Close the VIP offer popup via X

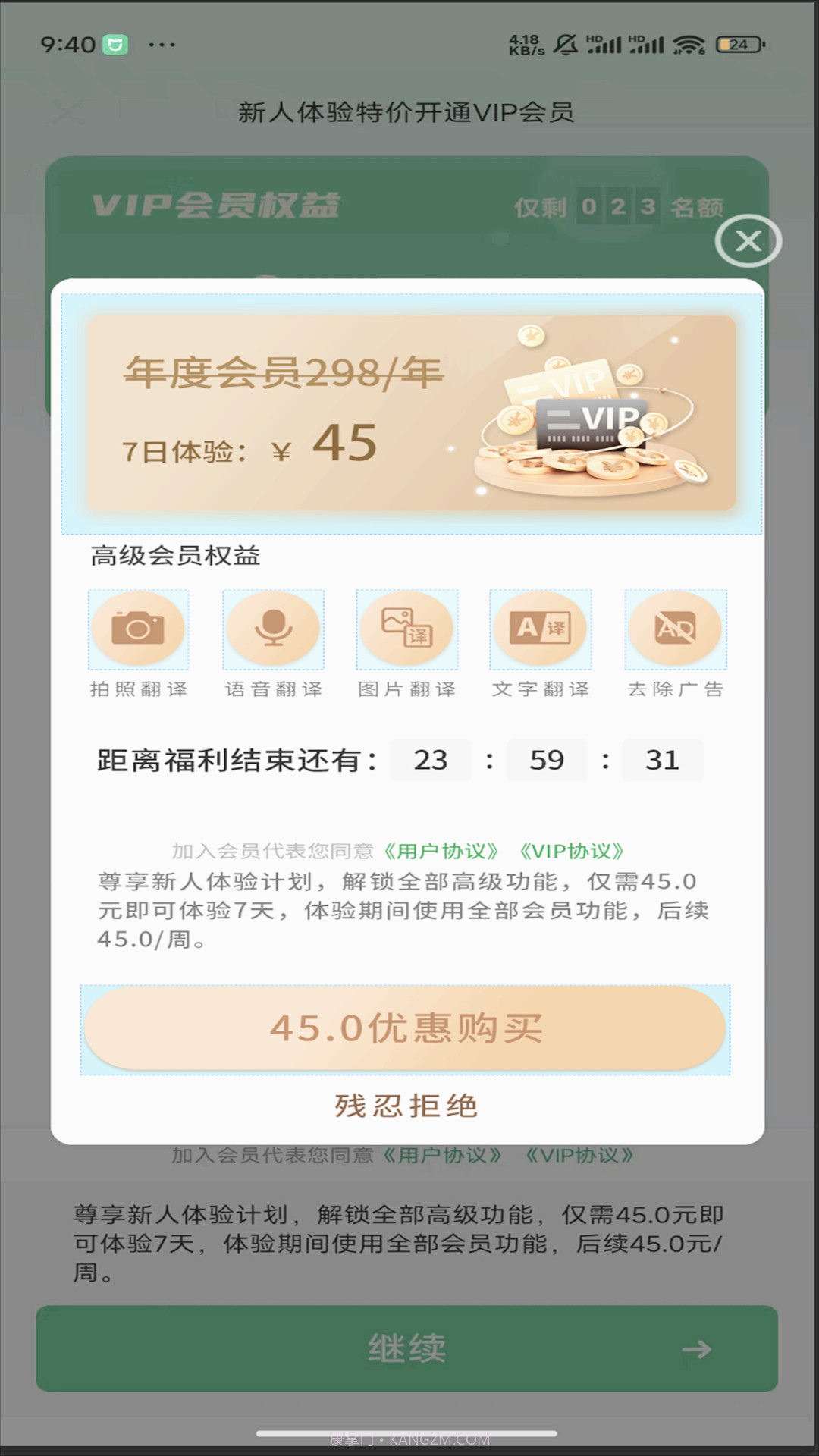pyautogui.click(x=749, y=241)
